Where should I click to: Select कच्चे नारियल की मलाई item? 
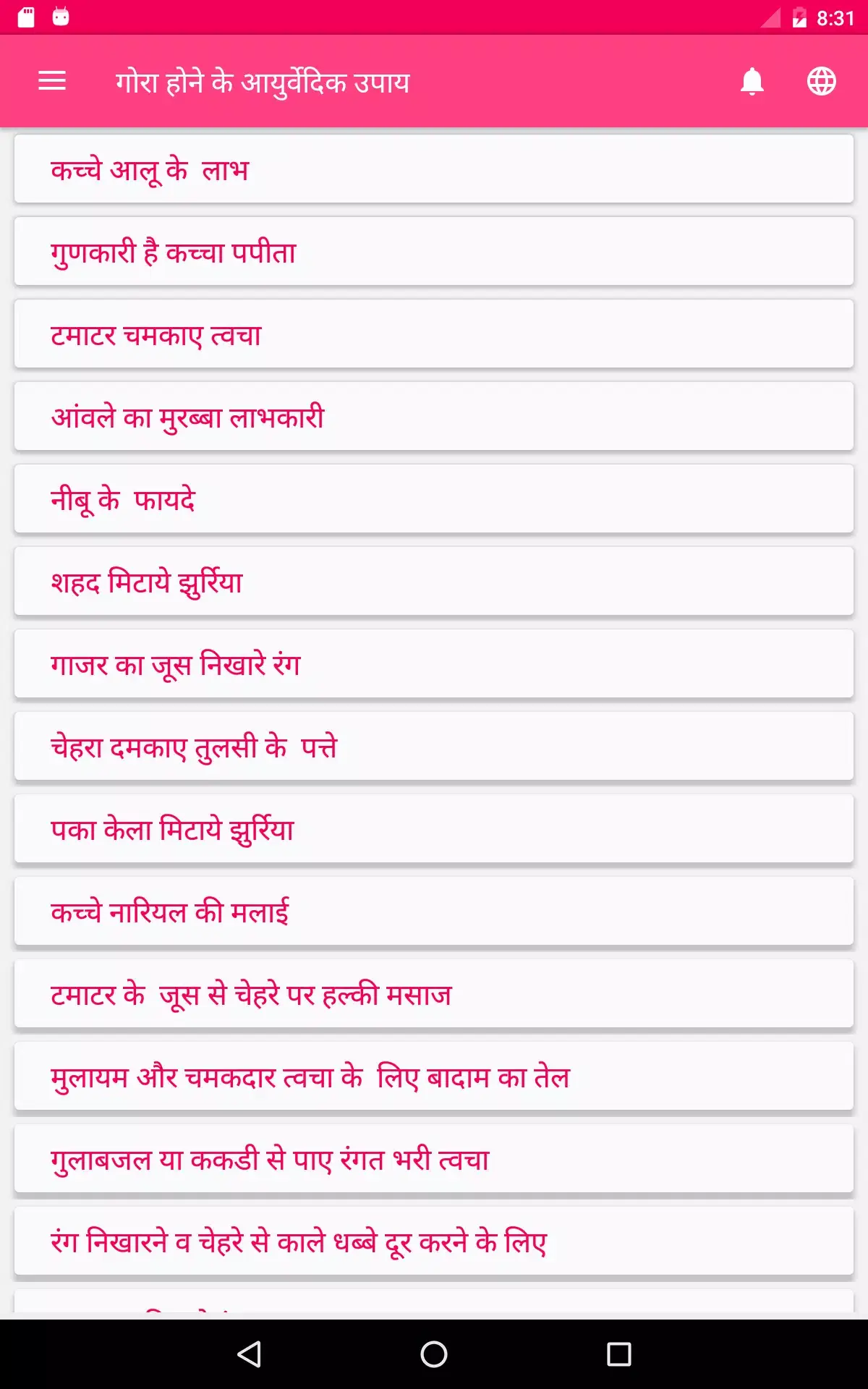coord(434,911)
